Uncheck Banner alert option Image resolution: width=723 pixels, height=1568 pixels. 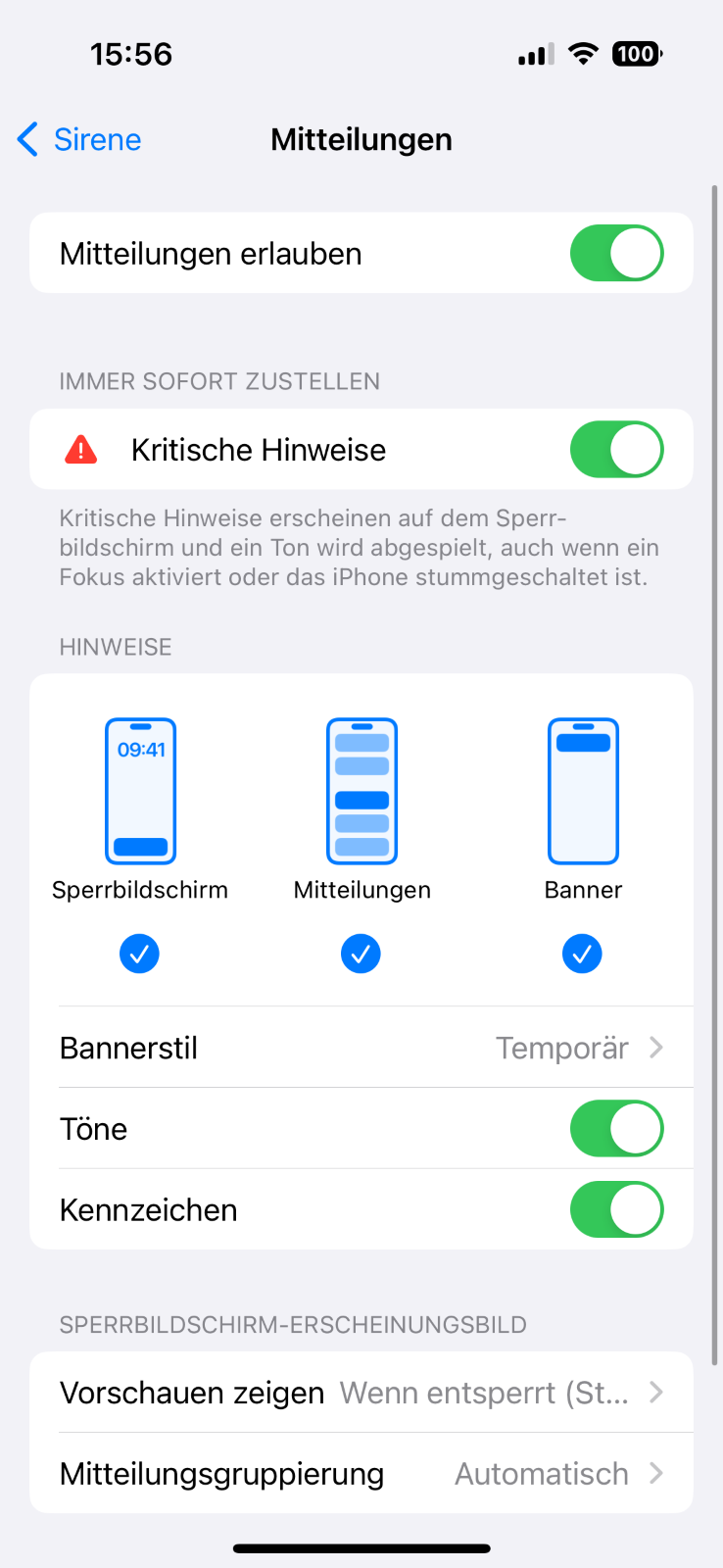coord(582,954)
